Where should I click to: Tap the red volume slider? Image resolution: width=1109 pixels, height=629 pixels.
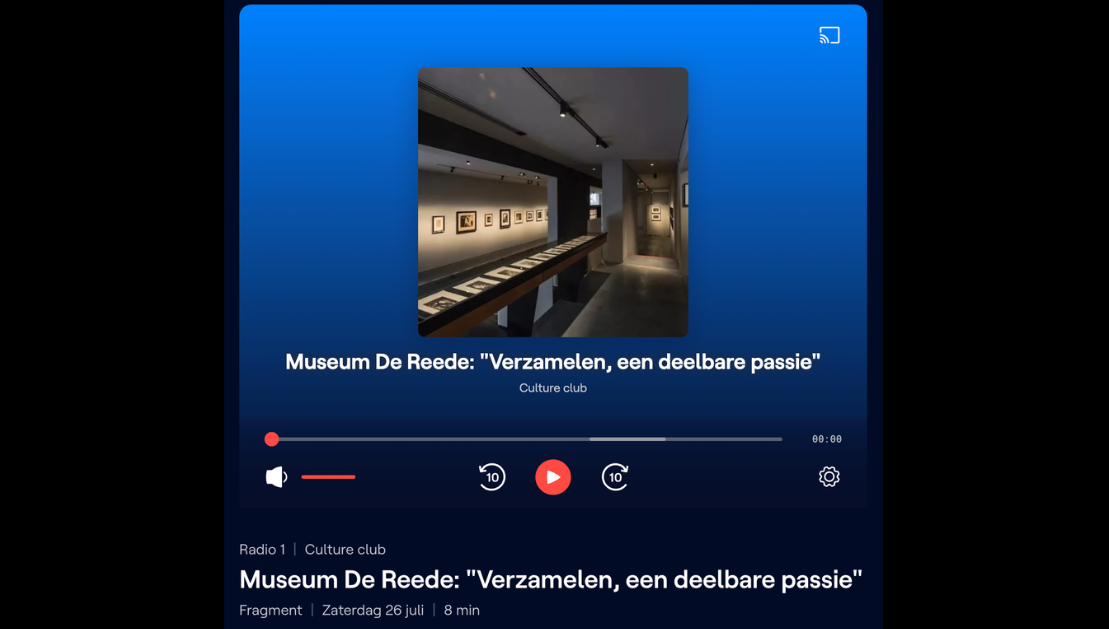(x=328, y=477)
